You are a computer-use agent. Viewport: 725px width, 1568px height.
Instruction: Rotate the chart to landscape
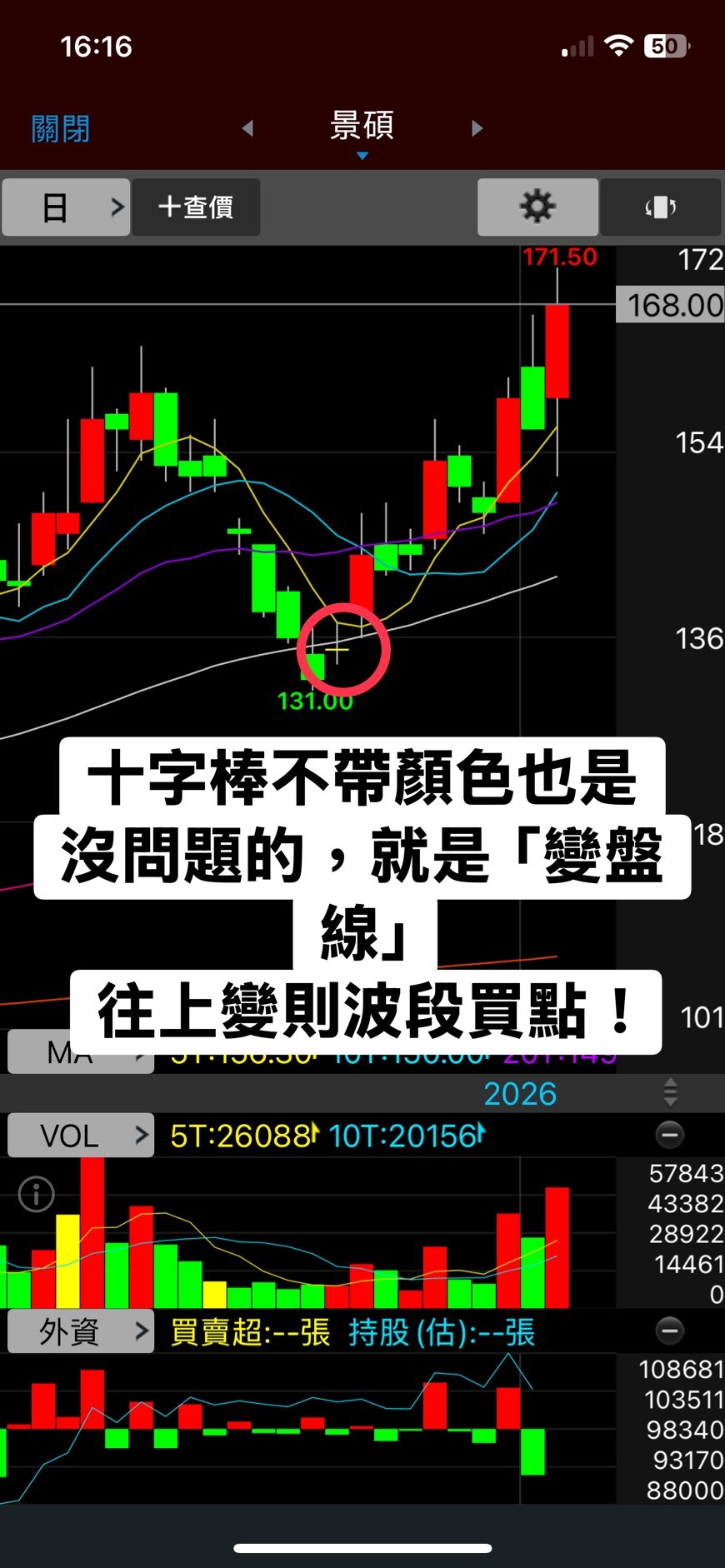click(660, 207)
